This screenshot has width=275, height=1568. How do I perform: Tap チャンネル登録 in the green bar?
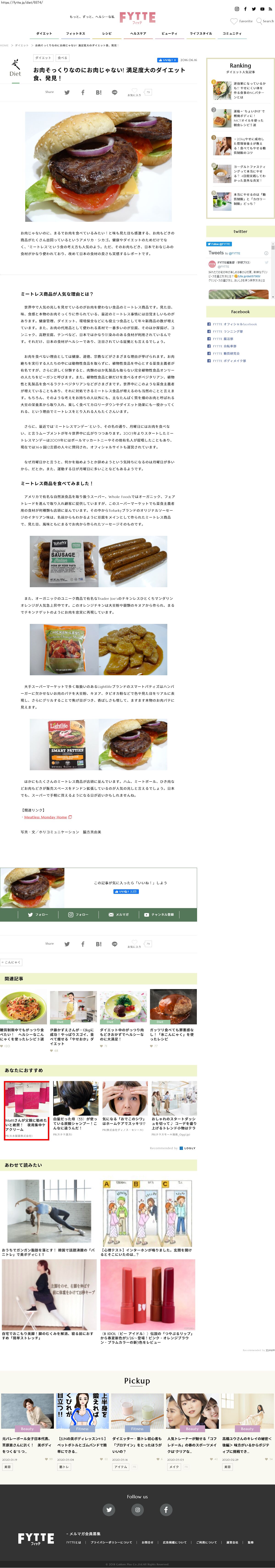tap(159, 914)
